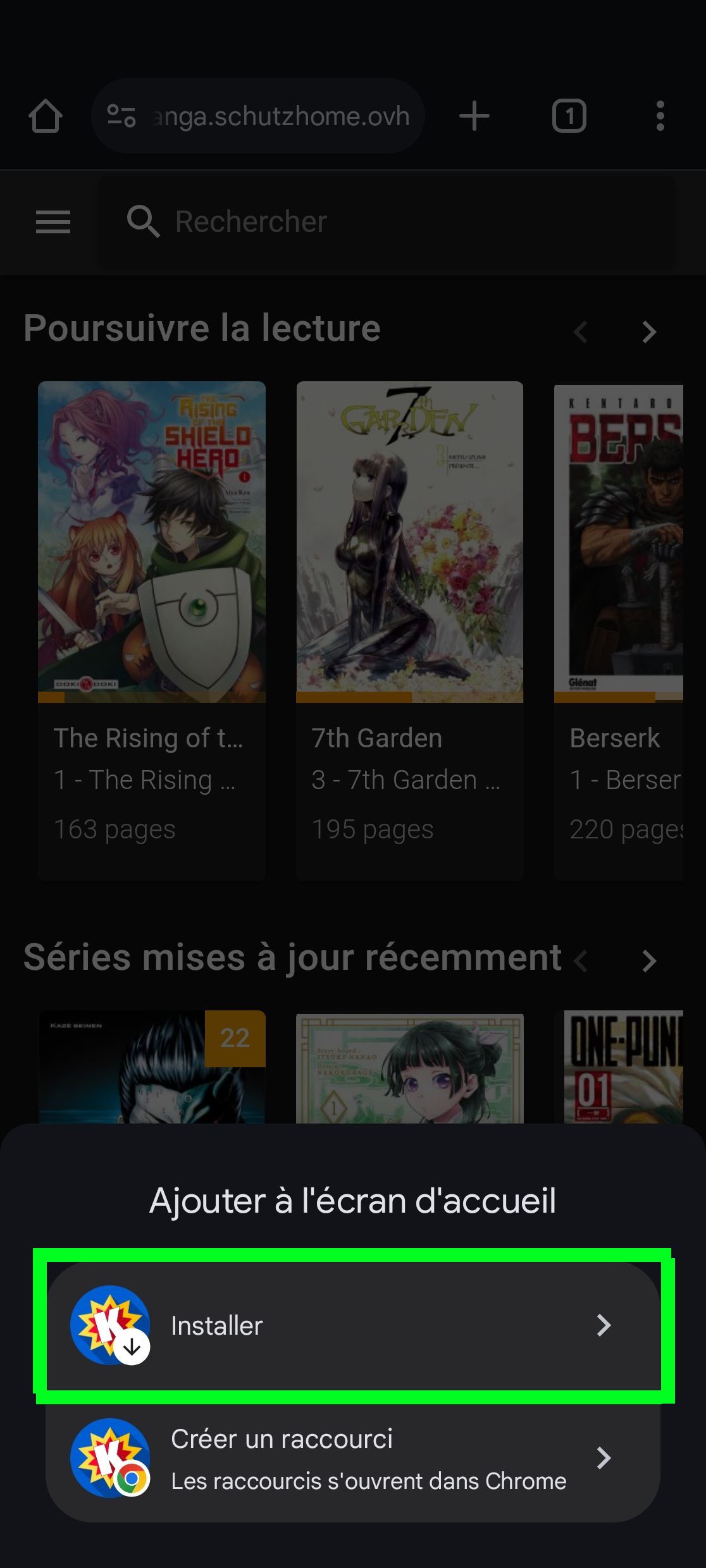The height and width of the screenshot is (1568, 706).
Task: Open the tab switcher
Action: pyautogui.click(x=569, y=116)
